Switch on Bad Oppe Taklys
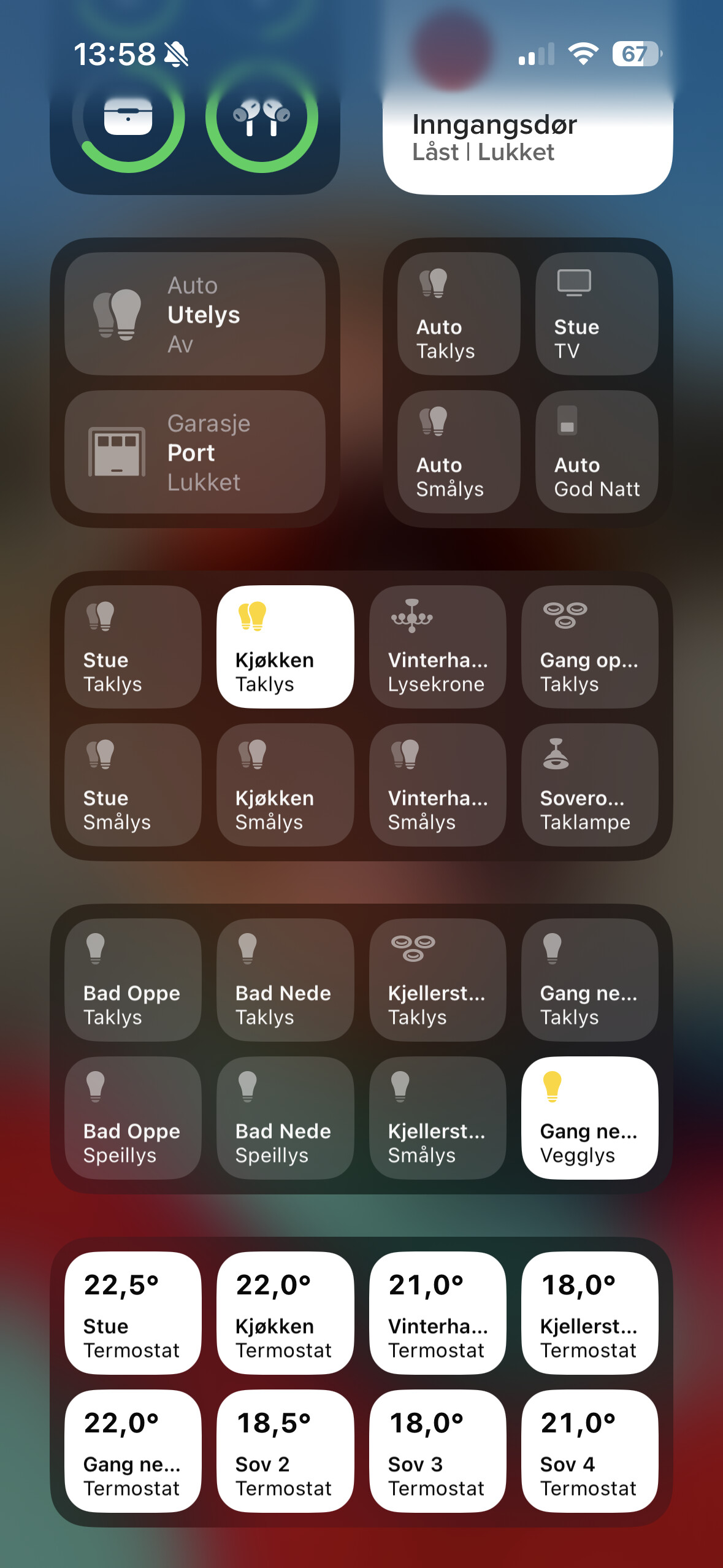The image size is (723, 1568). coord(133,980)
